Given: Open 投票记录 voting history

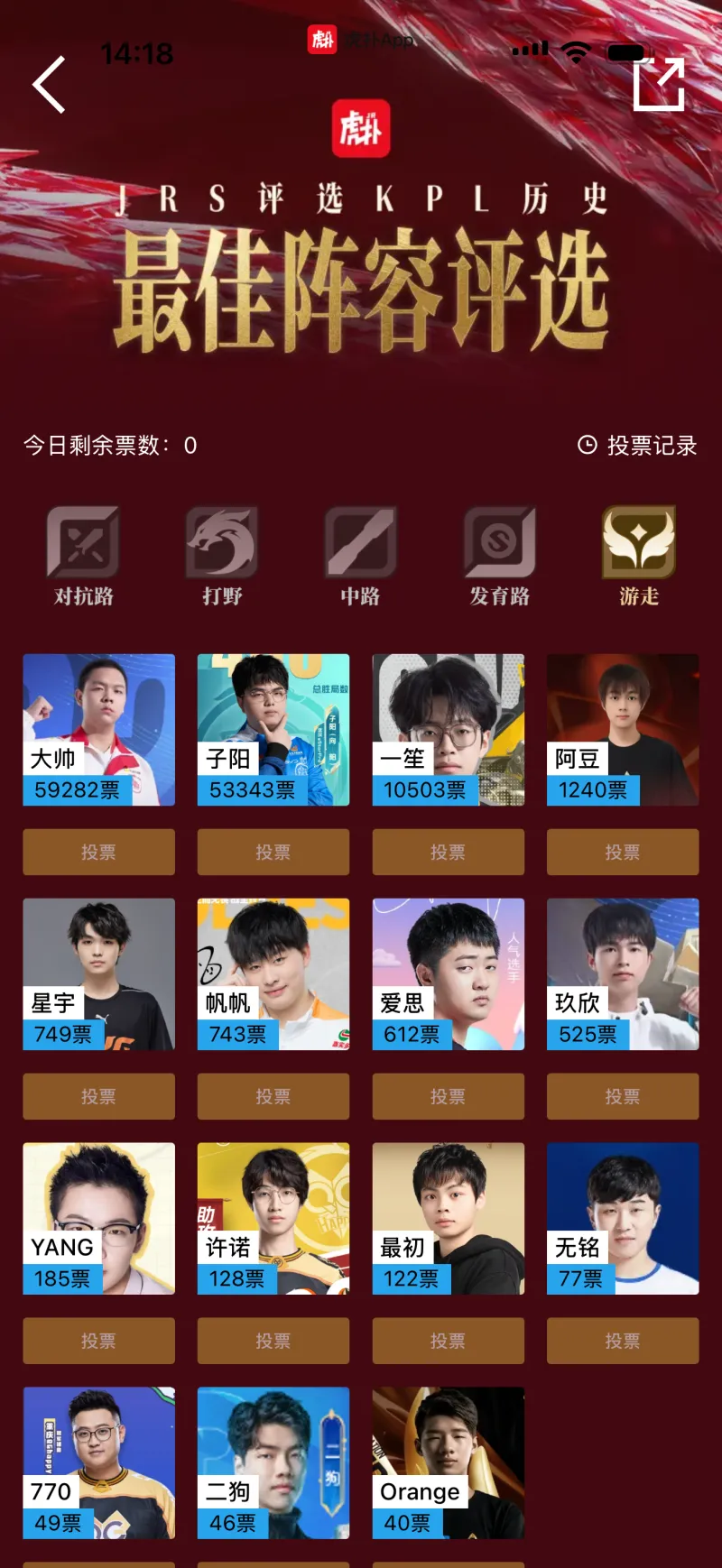Looking at the screenshot, I should [637, 445].
